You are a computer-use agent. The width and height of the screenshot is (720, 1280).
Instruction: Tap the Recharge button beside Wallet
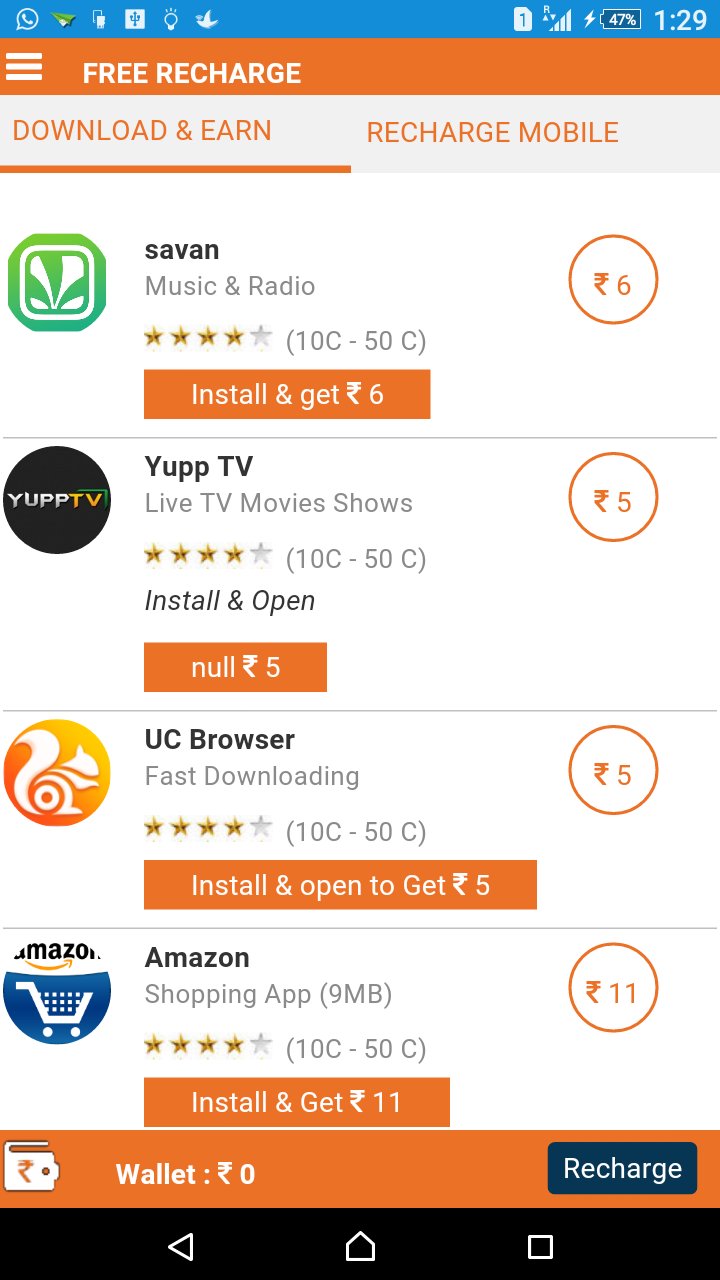click(622, 1168)
